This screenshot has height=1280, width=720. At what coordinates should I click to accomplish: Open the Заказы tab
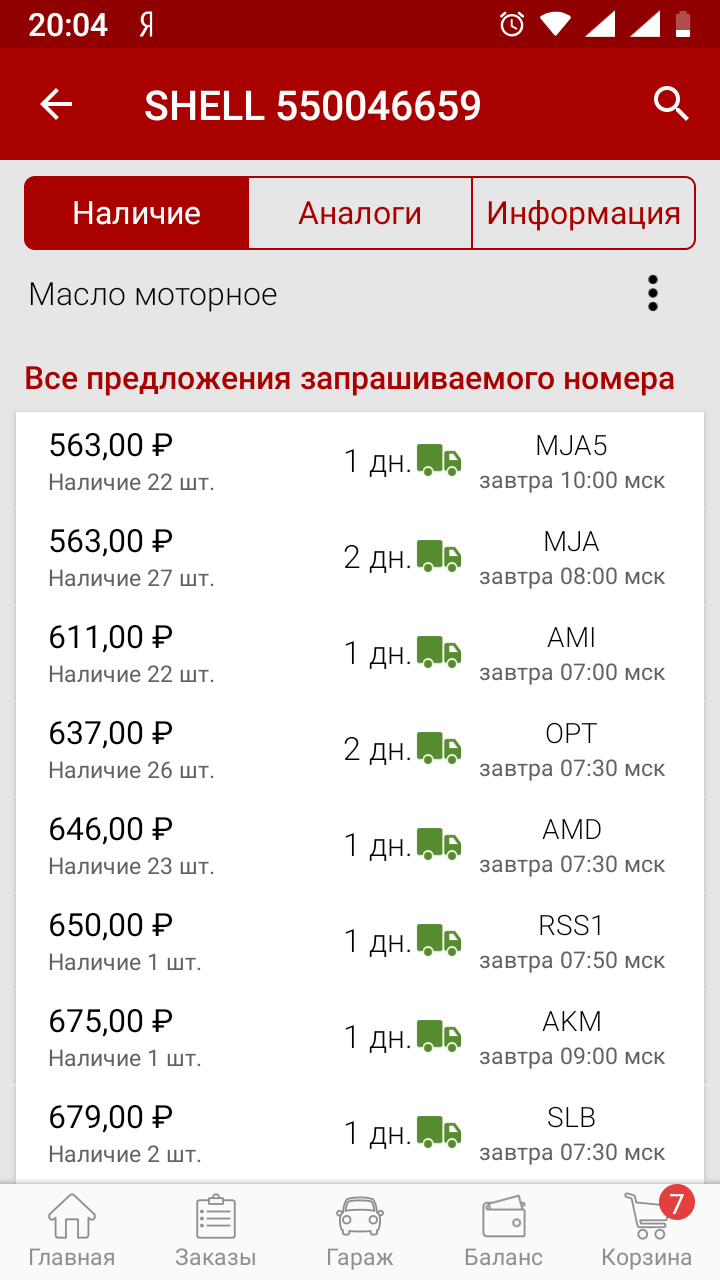tap(216, 1232)
